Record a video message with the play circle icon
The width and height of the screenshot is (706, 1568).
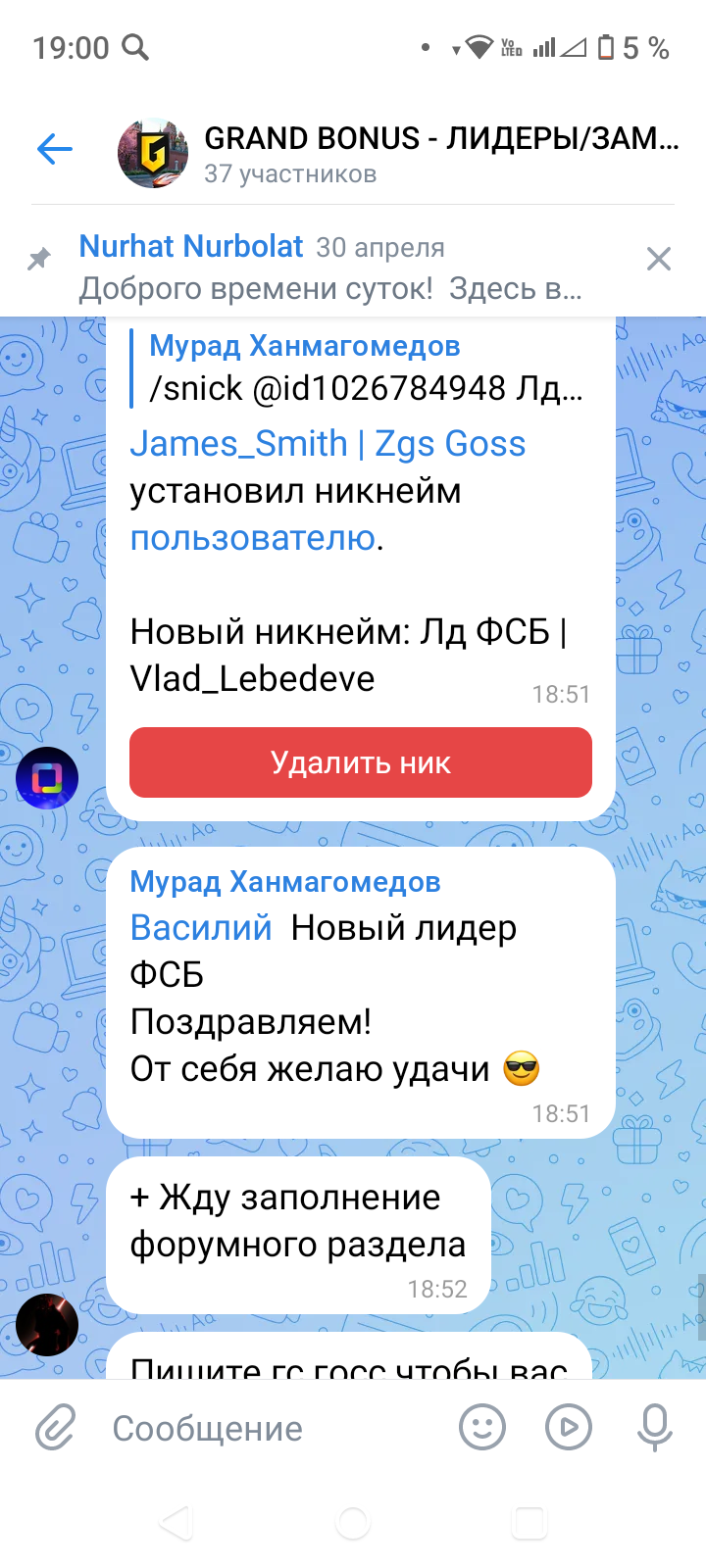(x=569, y=1428)
